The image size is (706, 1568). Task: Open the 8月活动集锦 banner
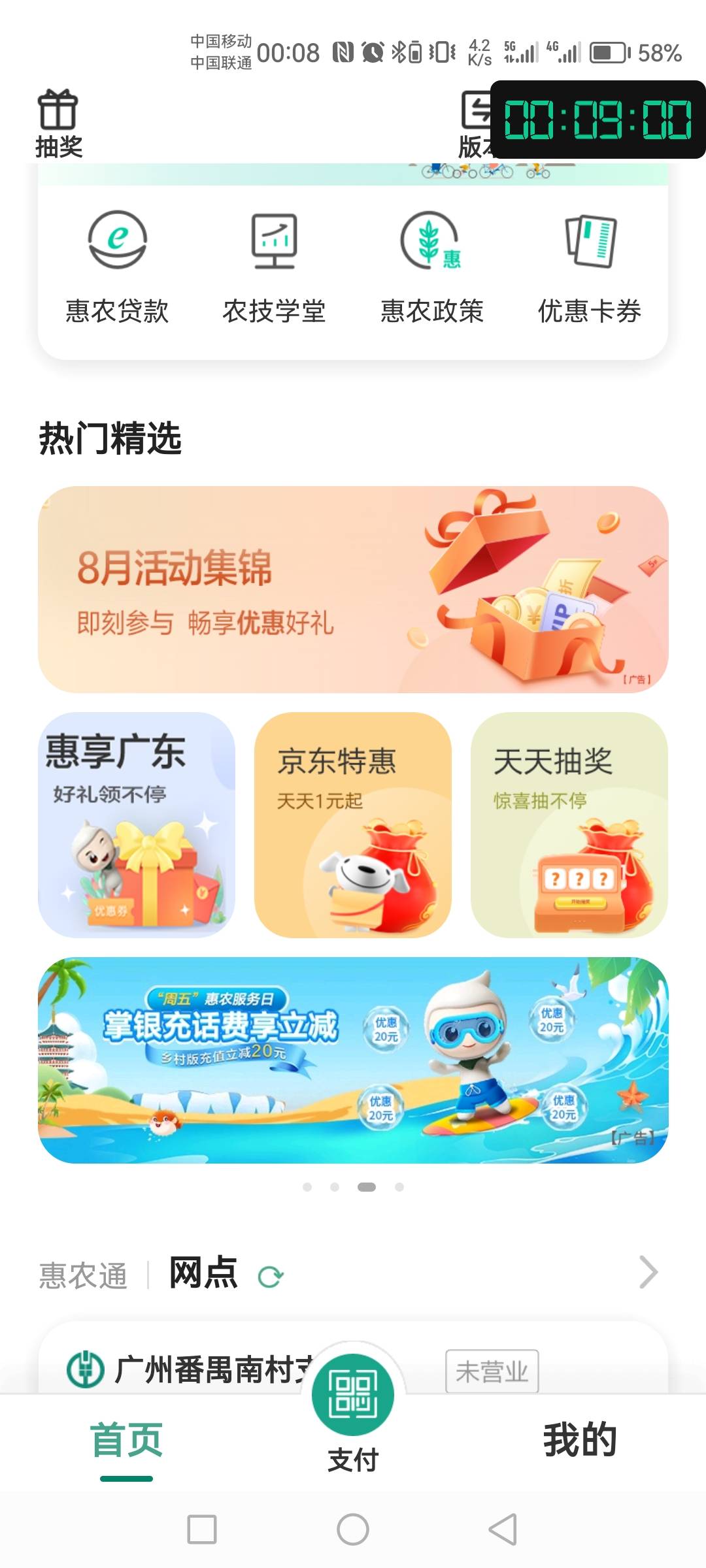point(353,589)
